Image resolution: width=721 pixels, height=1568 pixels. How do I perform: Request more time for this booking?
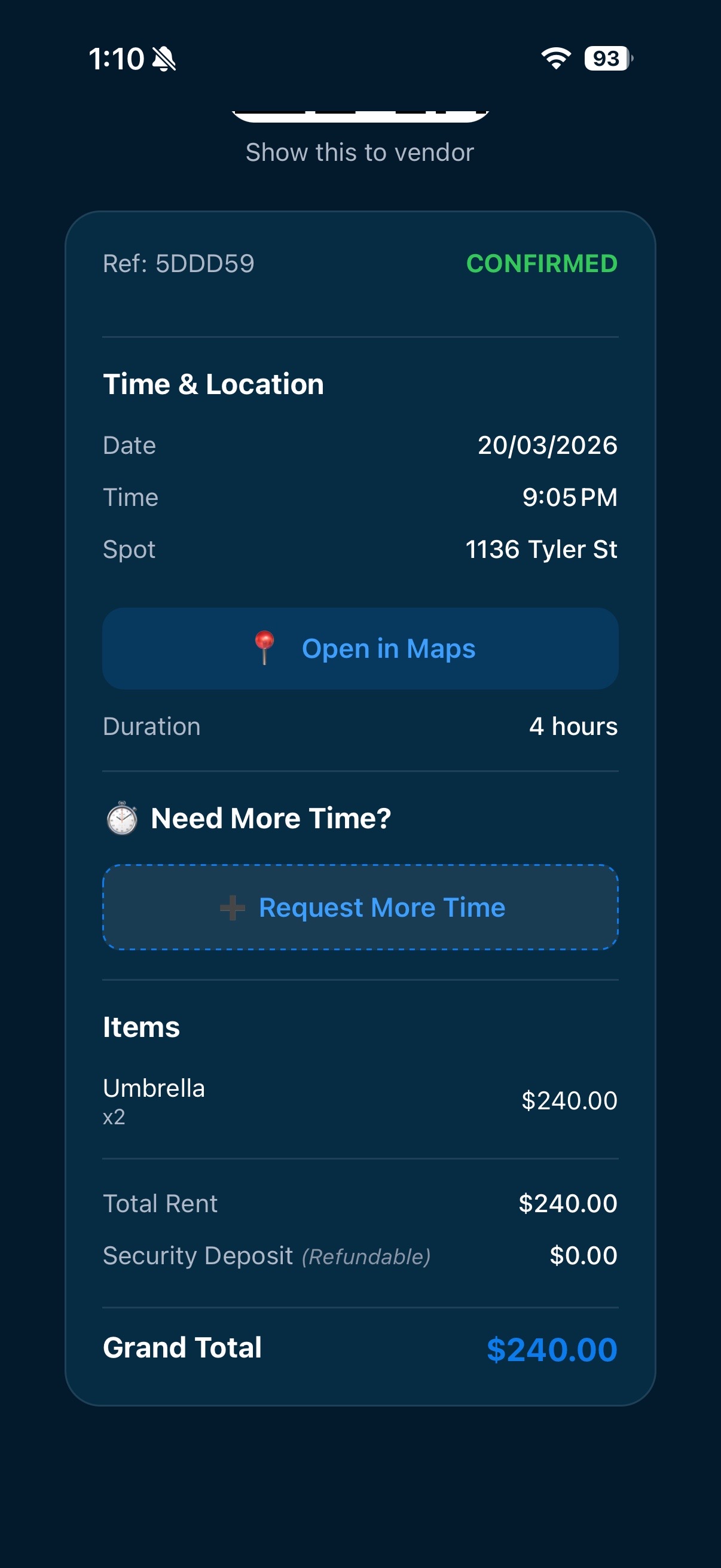[x=360, y=907]
